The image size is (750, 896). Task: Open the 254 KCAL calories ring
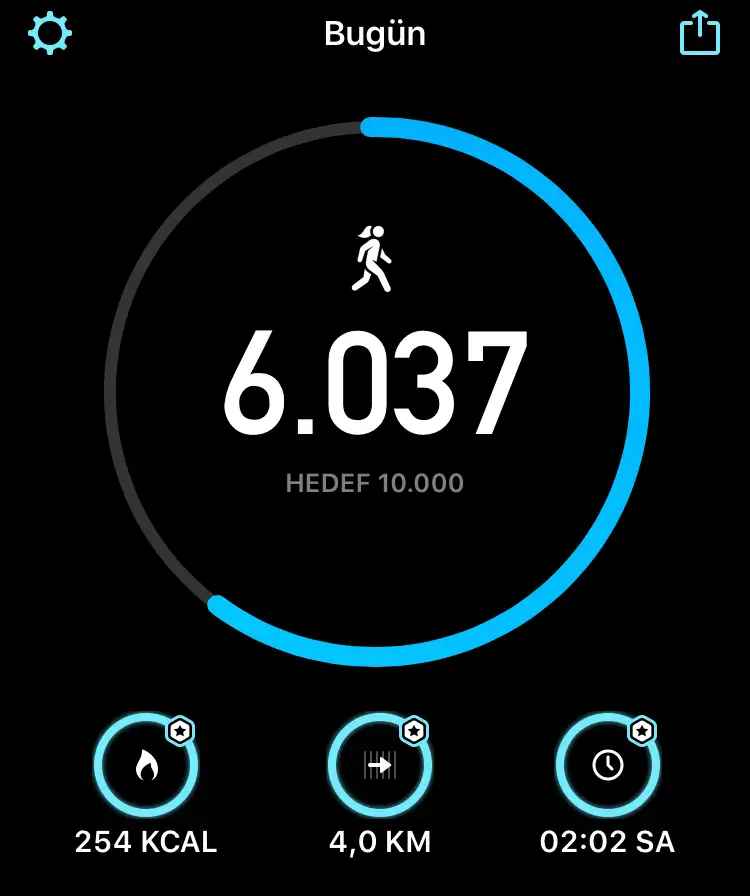(x=146, y=766)
